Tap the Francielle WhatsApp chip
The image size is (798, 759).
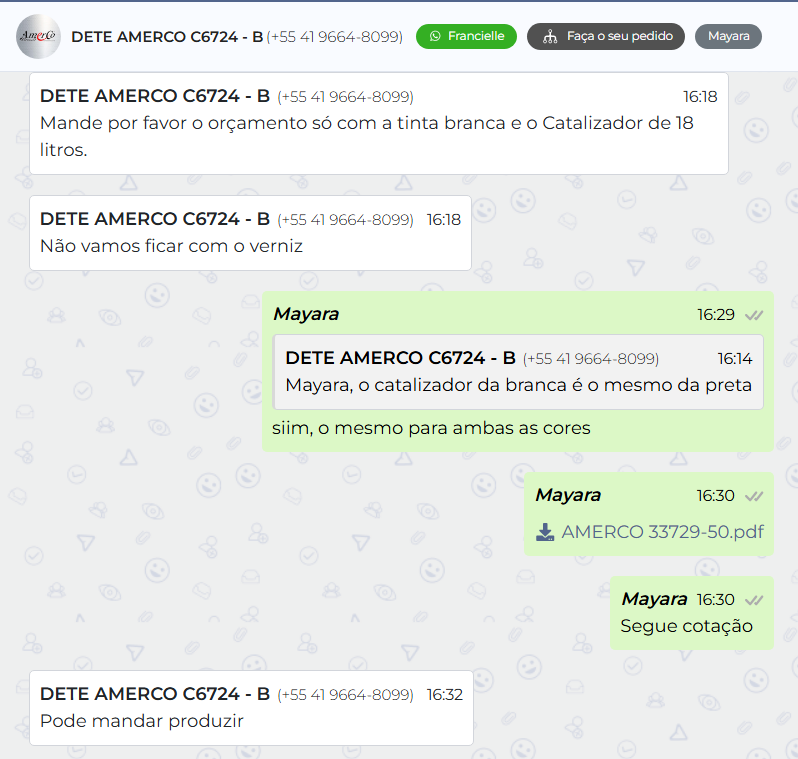[x=466, y=37]
